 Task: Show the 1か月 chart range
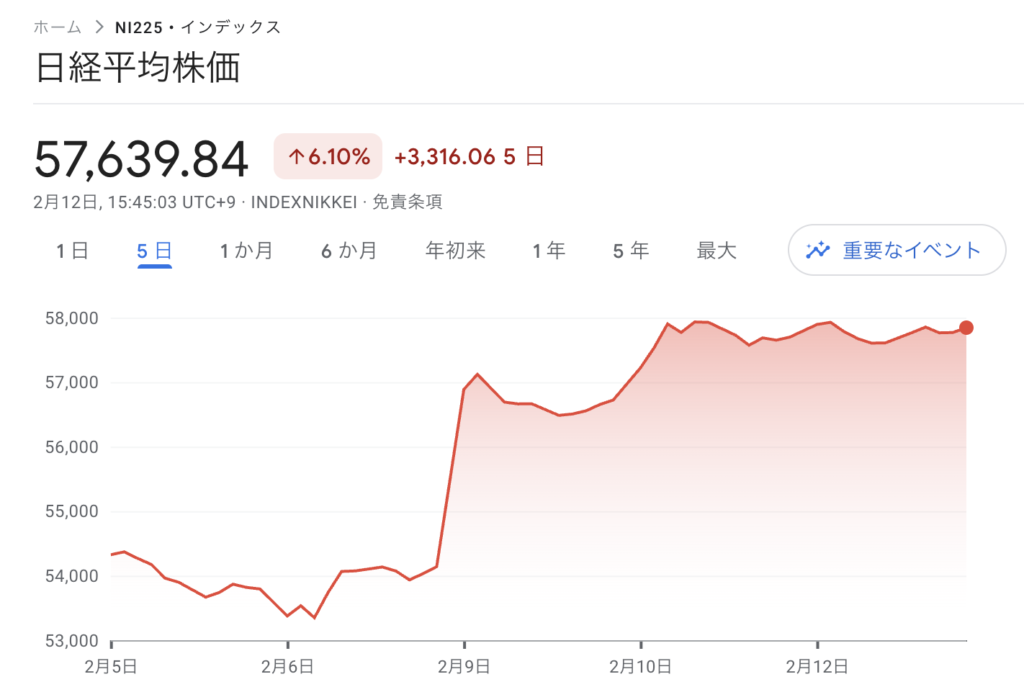point(246,251)
